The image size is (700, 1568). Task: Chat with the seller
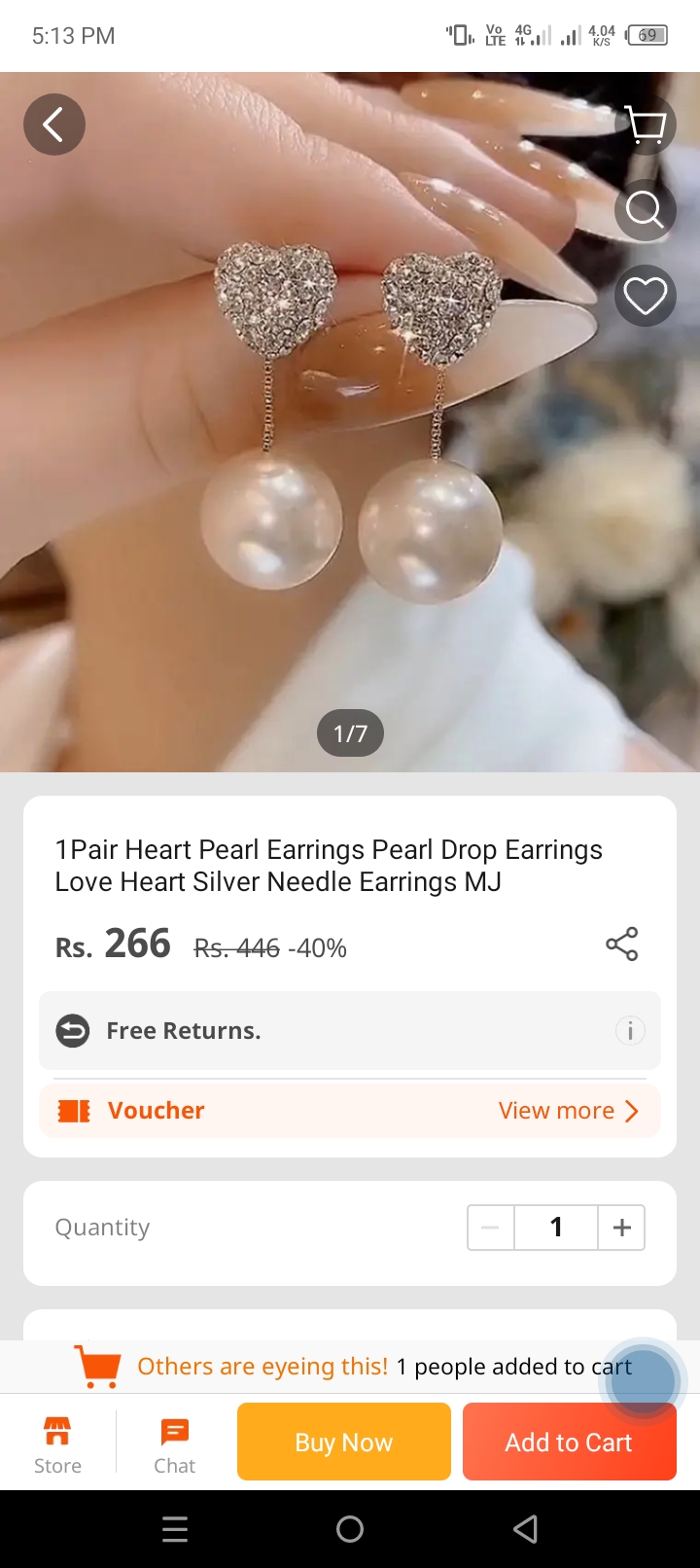pos(175,1443)
